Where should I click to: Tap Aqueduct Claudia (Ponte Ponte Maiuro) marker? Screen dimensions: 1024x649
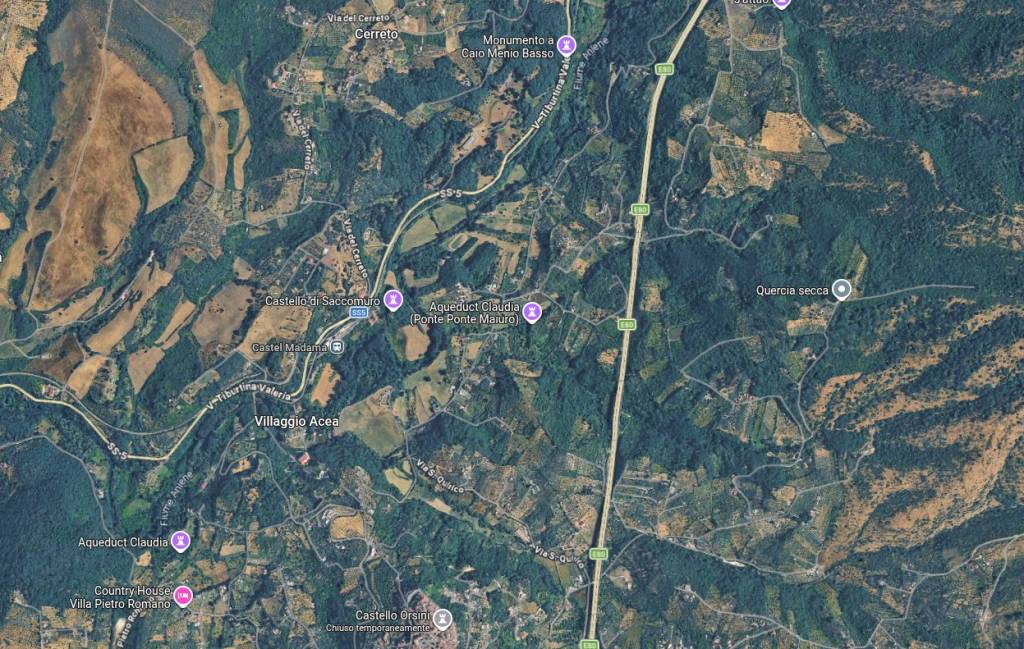pos(532,311)
